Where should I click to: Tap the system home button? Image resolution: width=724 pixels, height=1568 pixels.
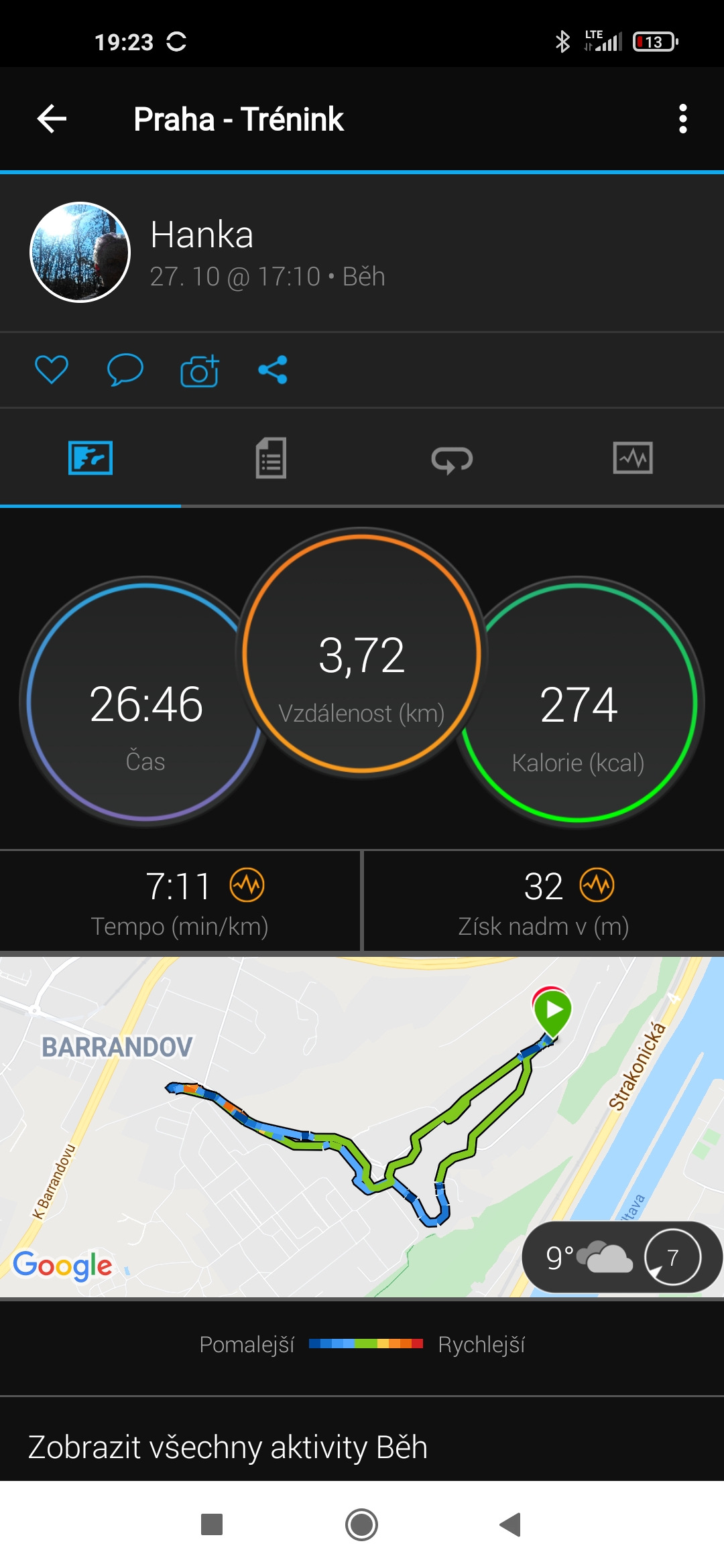coord(361,1524)
